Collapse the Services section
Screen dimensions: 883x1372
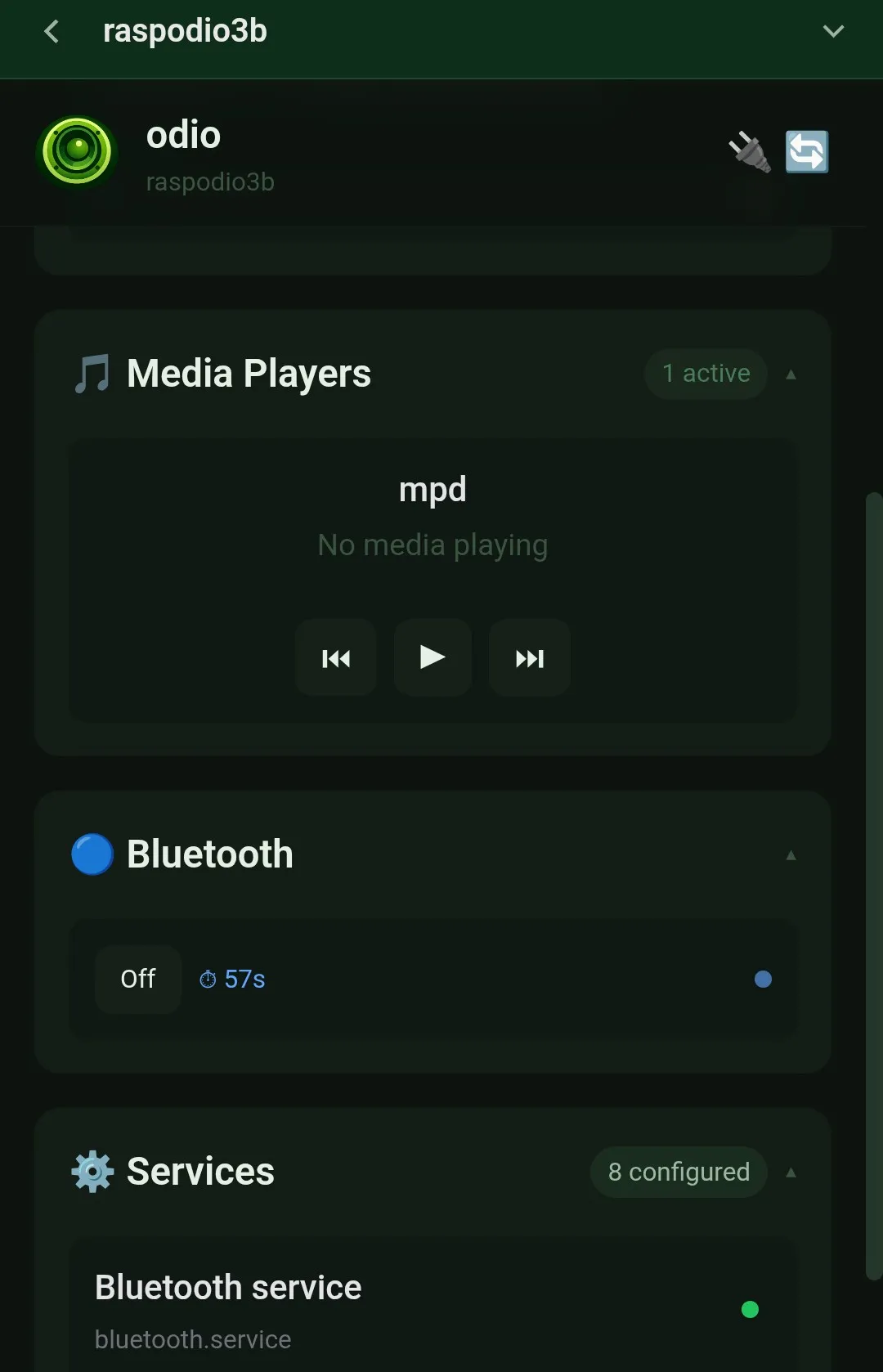coord(791,1172)
